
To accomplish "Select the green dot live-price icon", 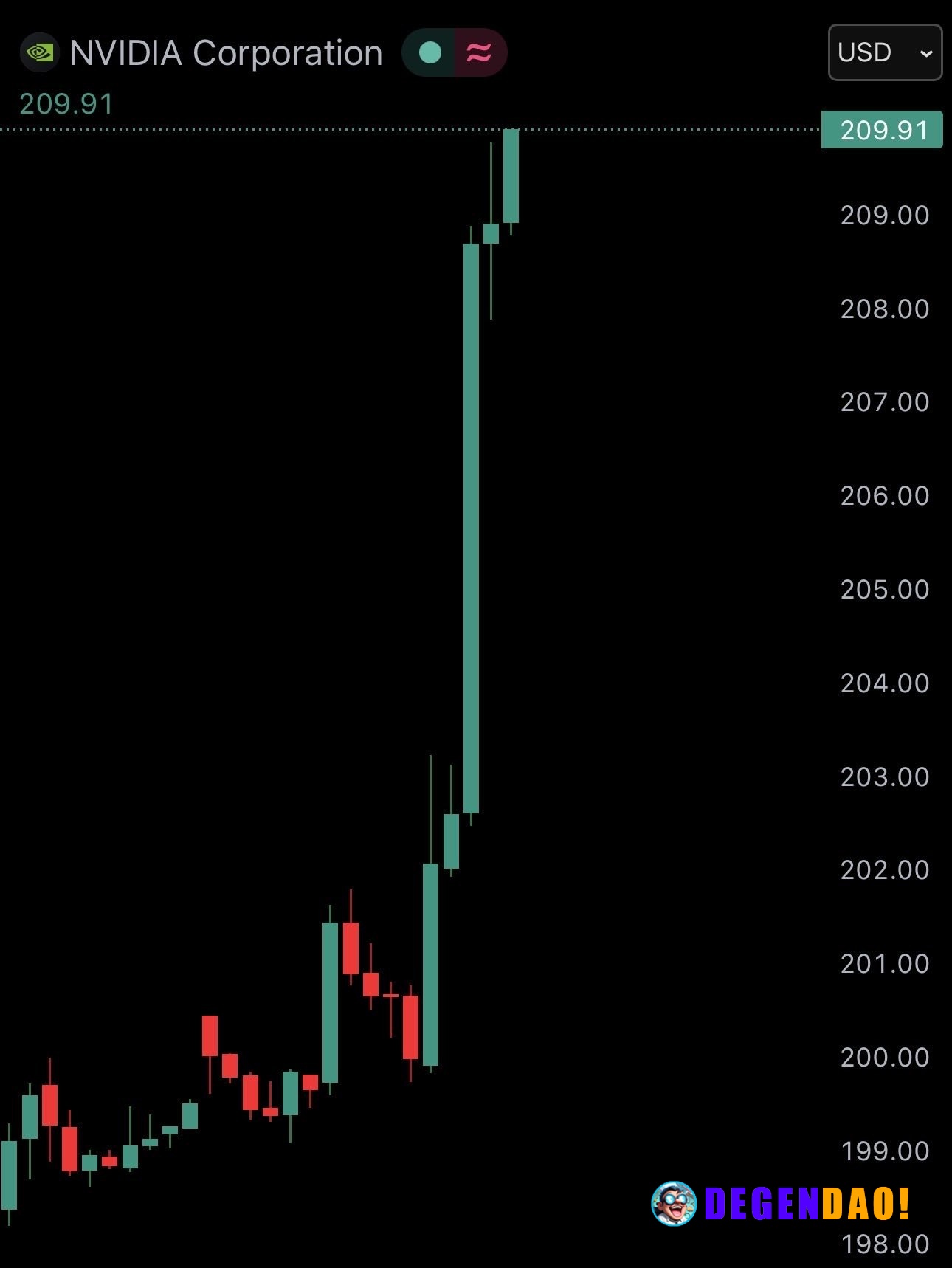I will coord(430,52).
